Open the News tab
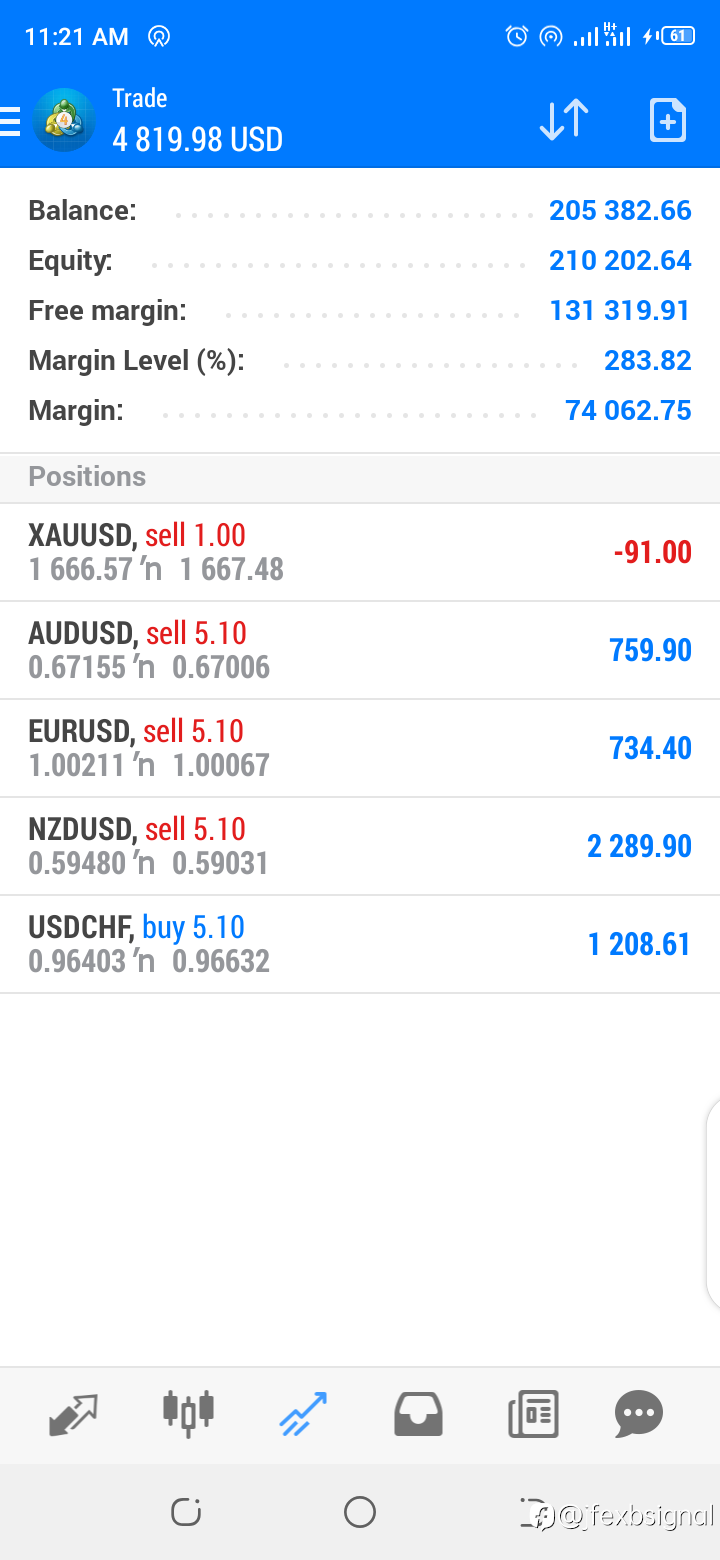The image size is (720, 1560). (x=533, y=1414)
